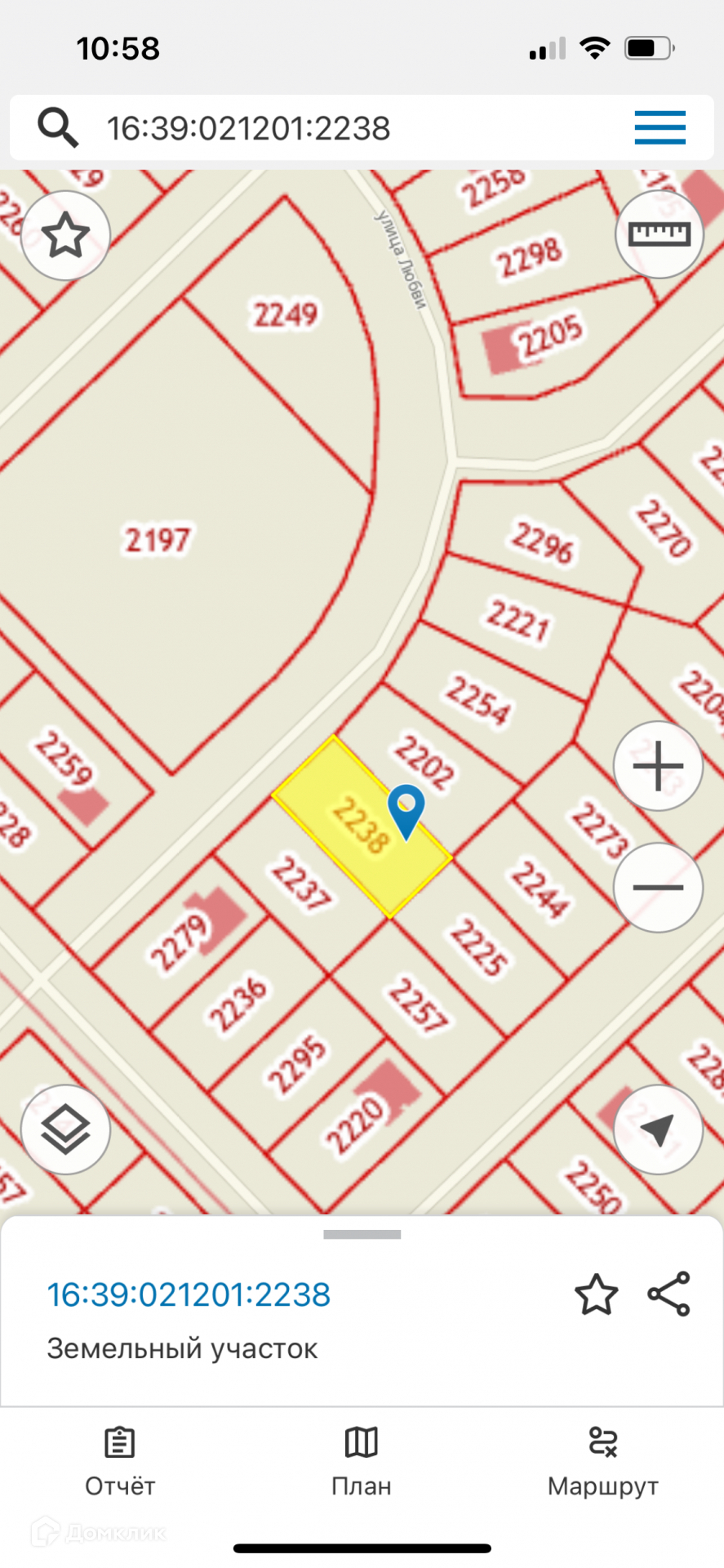Screen dimensions: 724x1568
Task: Open map layers selector
Action: point(65,1129)
